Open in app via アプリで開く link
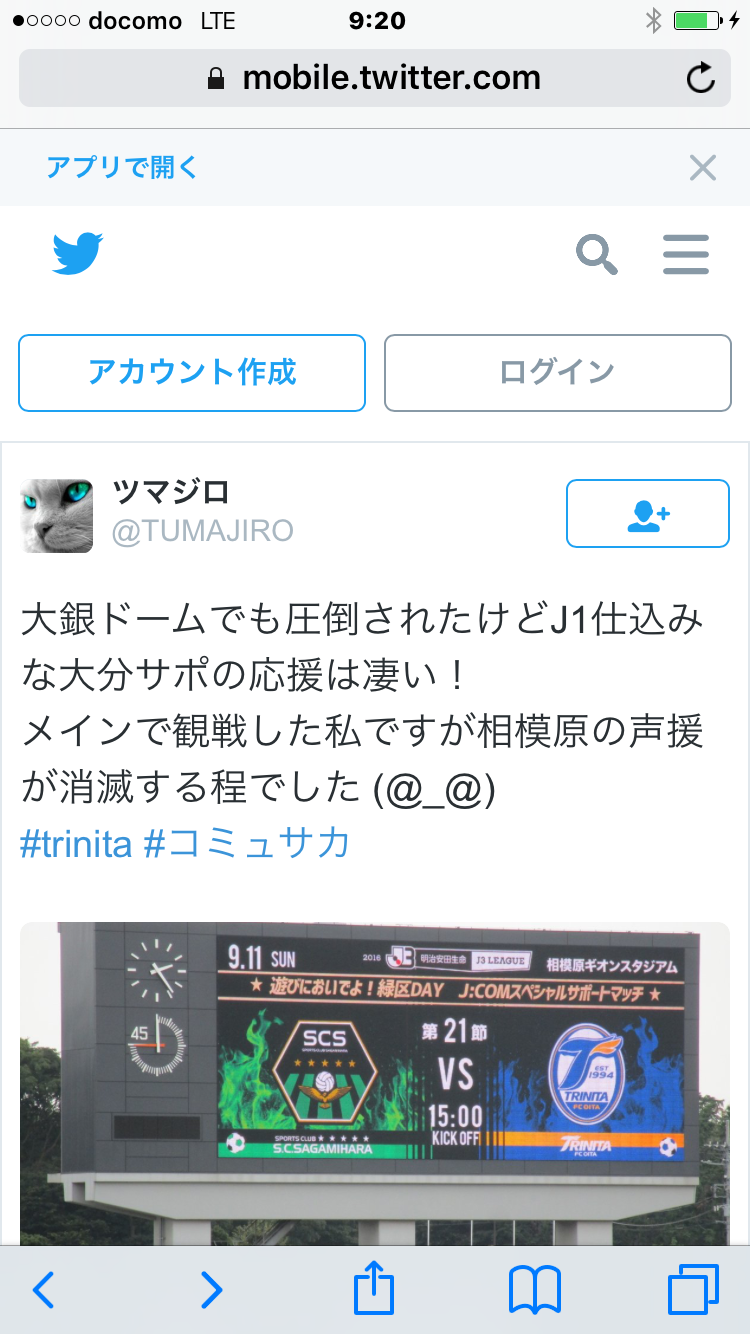Screen dimensions: 750x1334 [x=122, y=167]
